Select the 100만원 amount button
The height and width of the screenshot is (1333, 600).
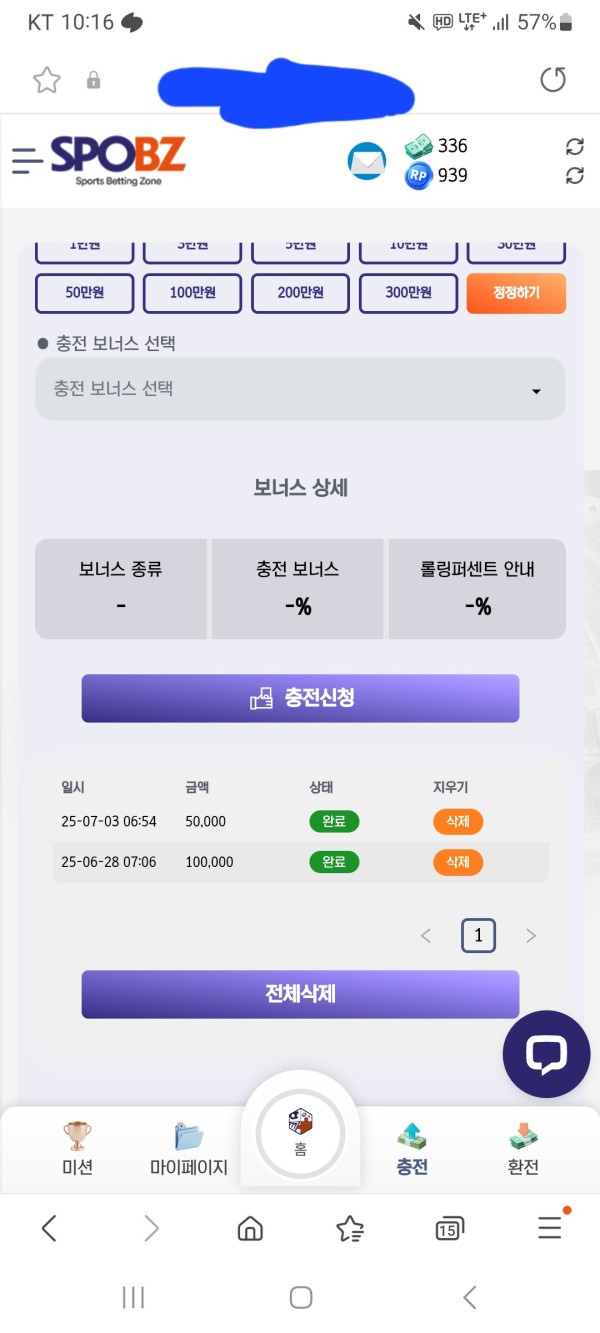click(x=193, y=293)
